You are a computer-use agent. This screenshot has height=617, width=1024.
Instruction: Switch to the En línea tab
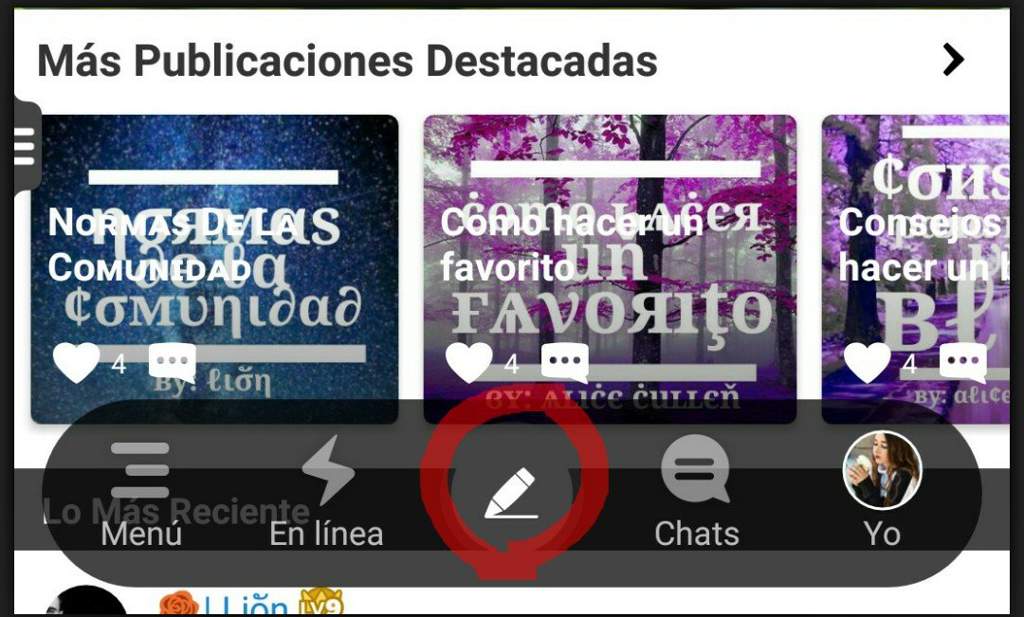(x=327, y=495)
